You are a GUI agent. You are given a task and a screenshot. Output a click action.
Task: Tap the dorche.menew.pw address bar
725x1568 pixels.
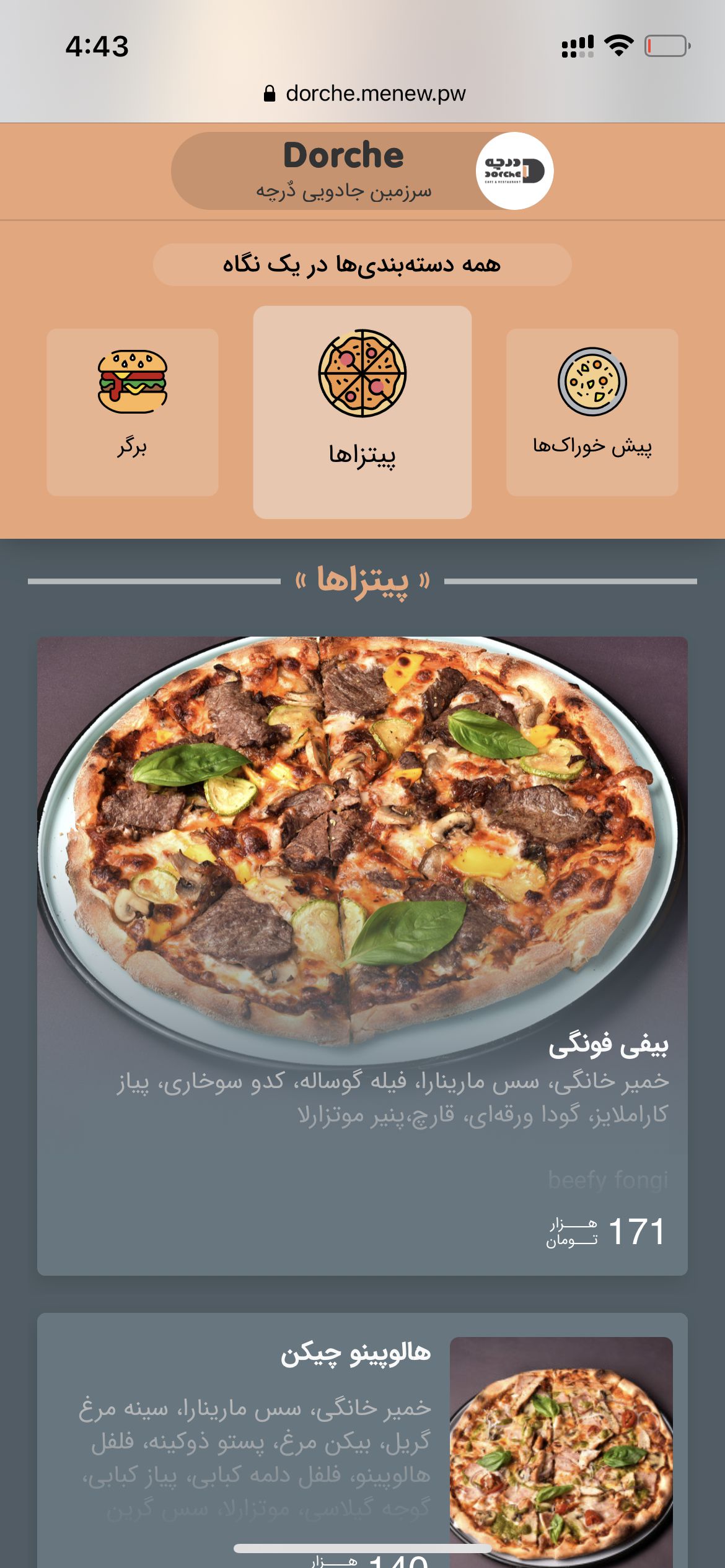coord(364,94)
